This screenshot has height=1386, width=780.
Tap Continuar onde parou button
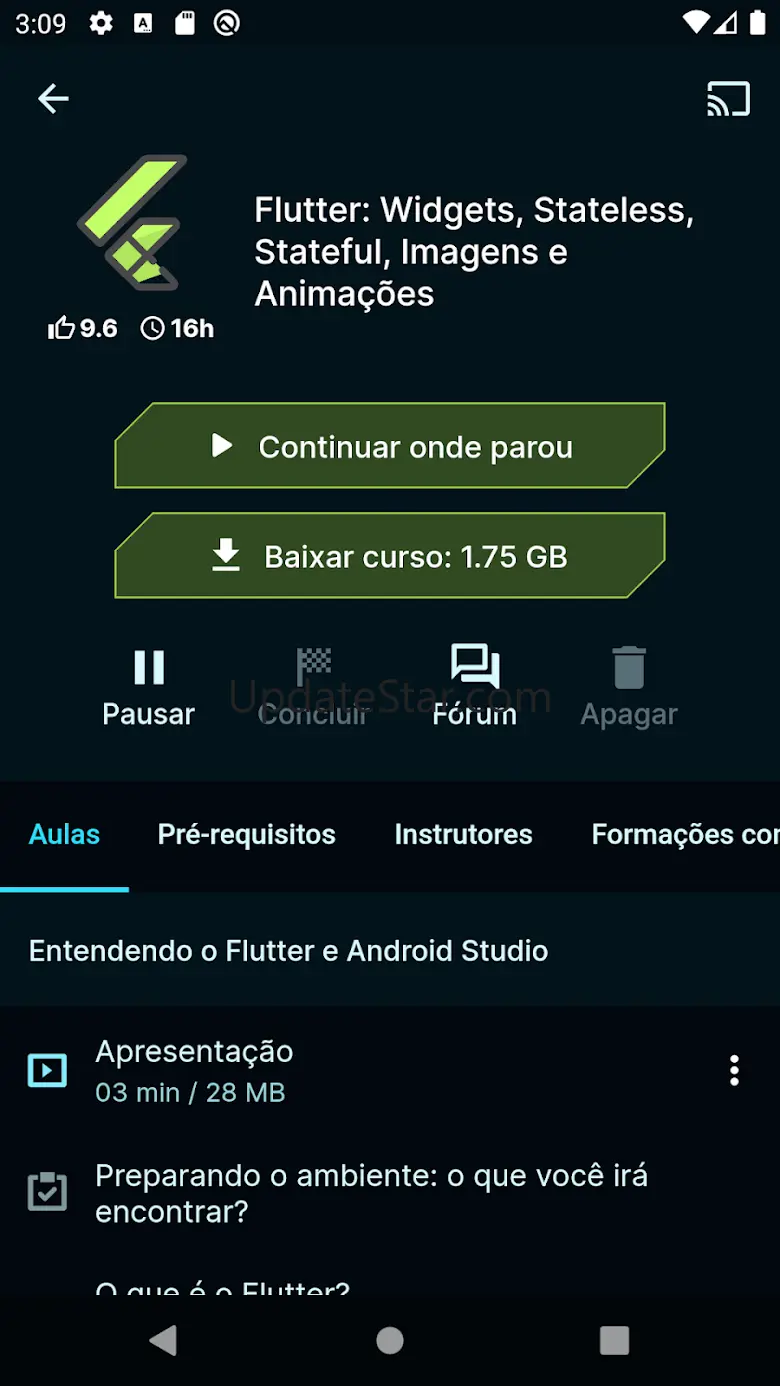click(390, 446)
